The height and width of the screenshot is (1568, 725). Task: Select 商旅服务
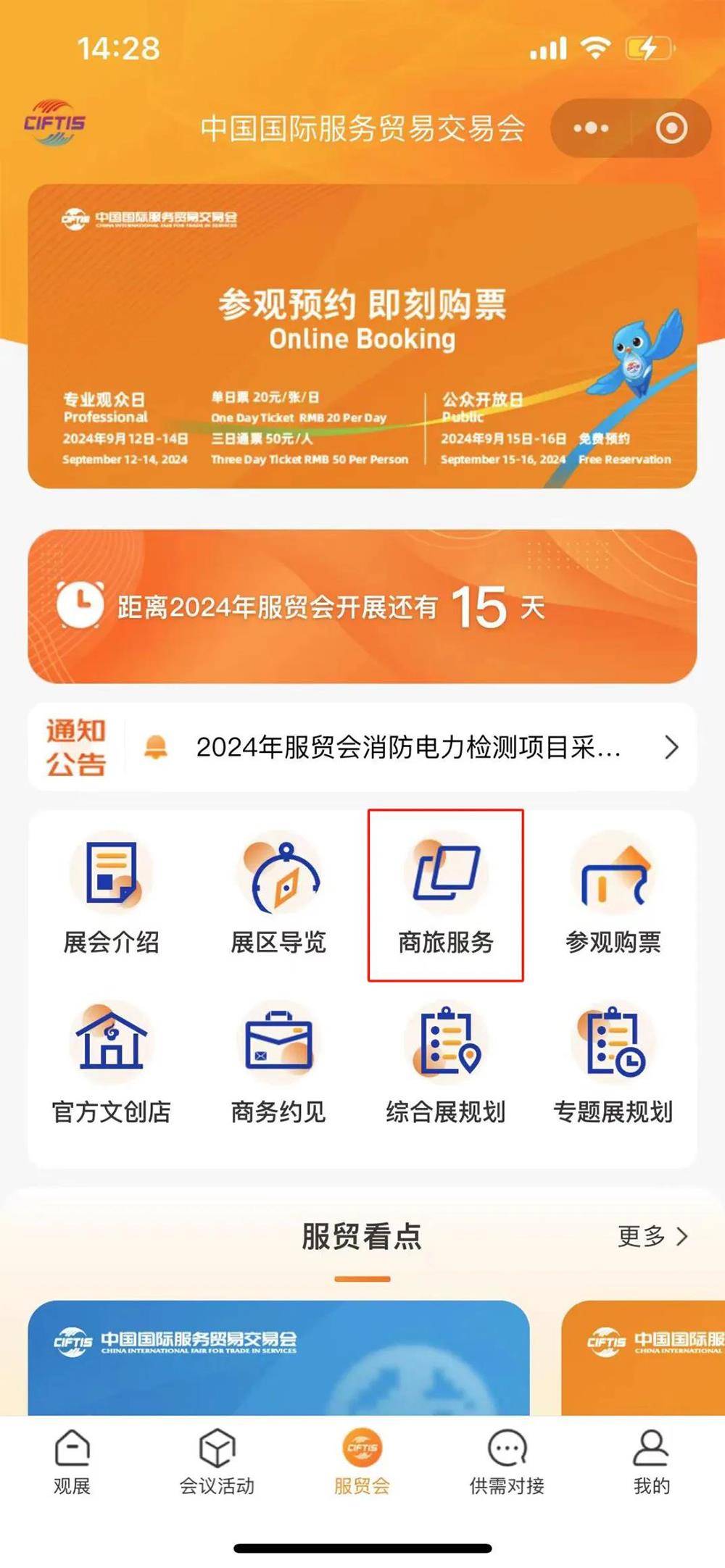pos(445,896)
